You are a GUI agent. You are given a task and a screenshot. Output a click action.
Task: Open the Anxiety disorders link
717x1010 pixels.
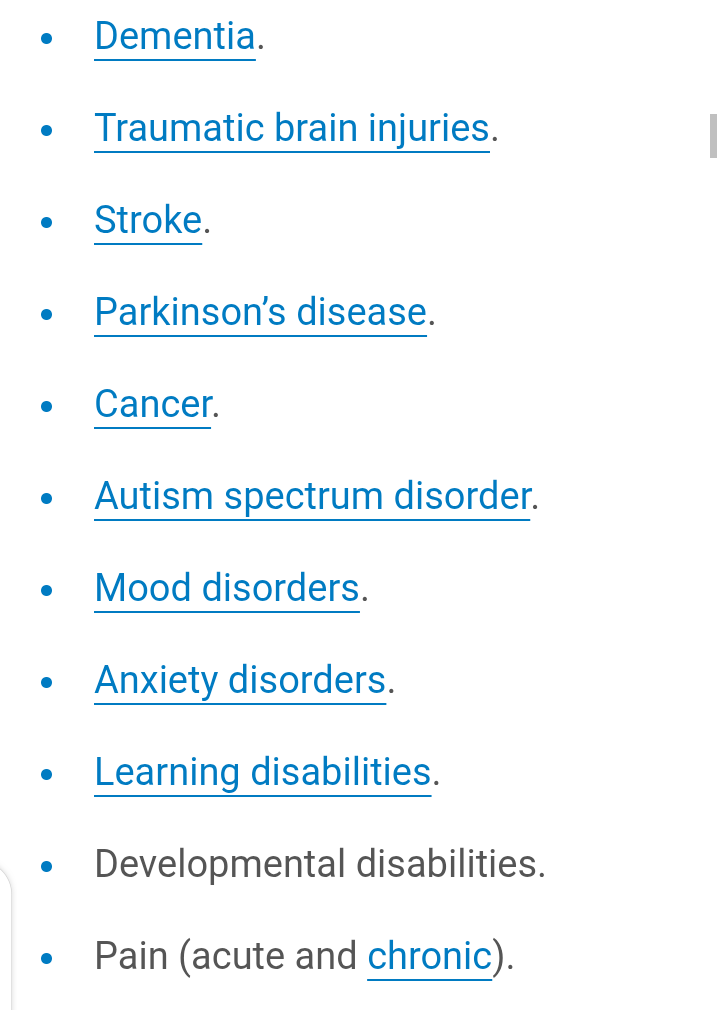pyautogui.click(x=240, y=681)
